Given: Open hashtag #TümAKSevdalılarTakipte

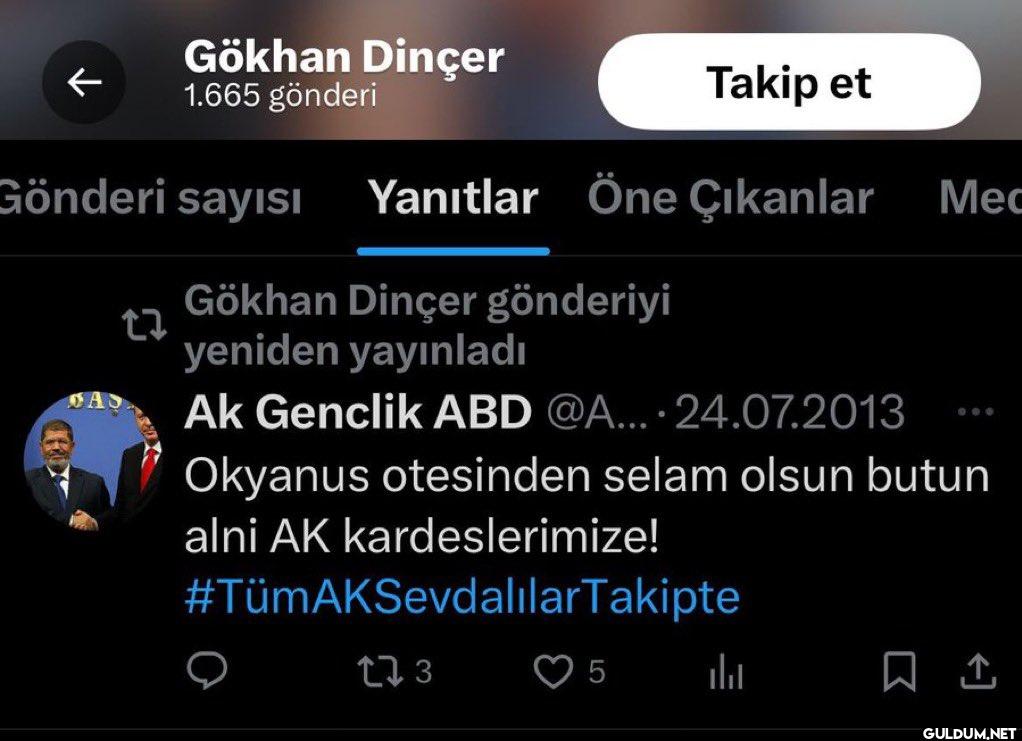Looking at the screenshot, I should click(x=462, y=597).
